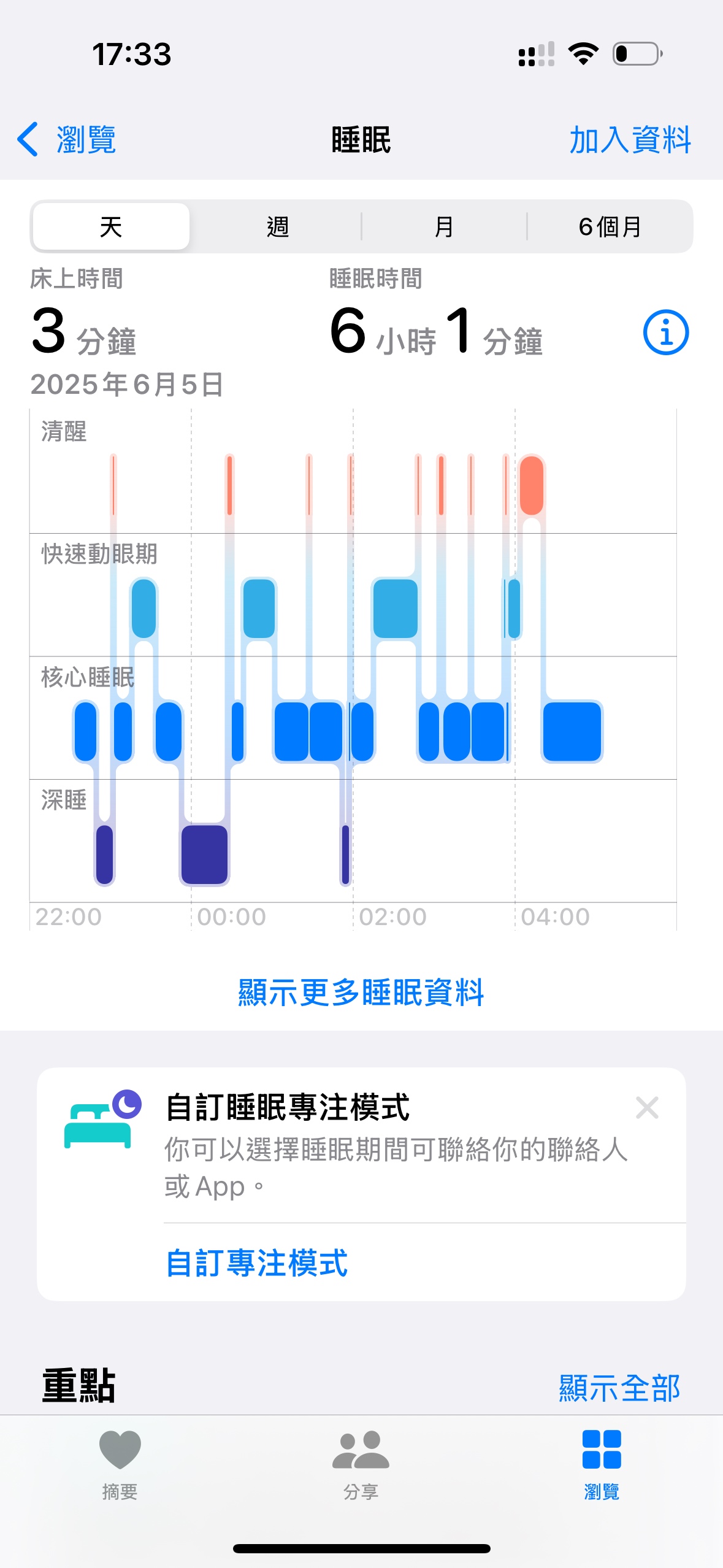Open the 摘要 tab
This screenshot has width=723, height=1568.
click(120, 1464)
